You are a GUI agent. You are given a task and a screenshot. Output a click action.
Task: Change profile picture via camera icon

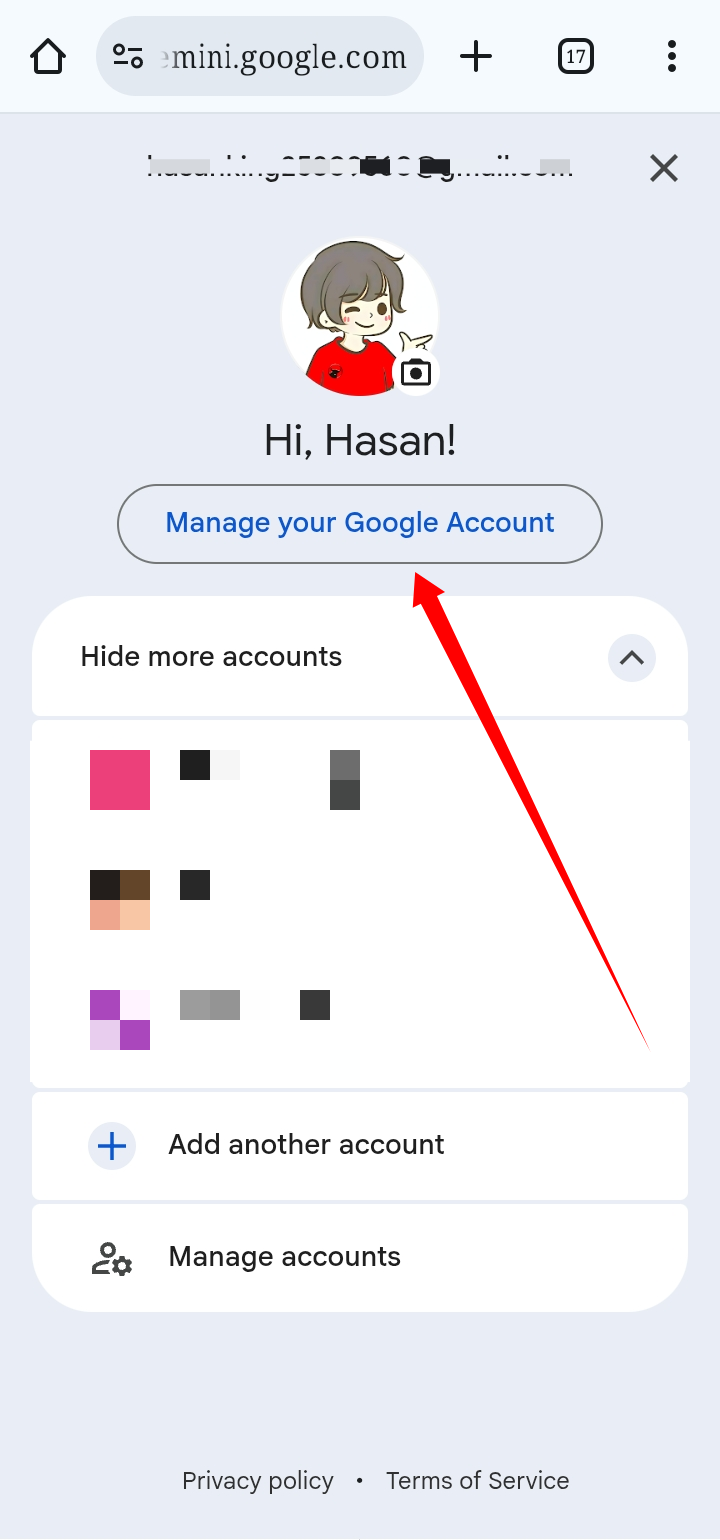[415, 372]
